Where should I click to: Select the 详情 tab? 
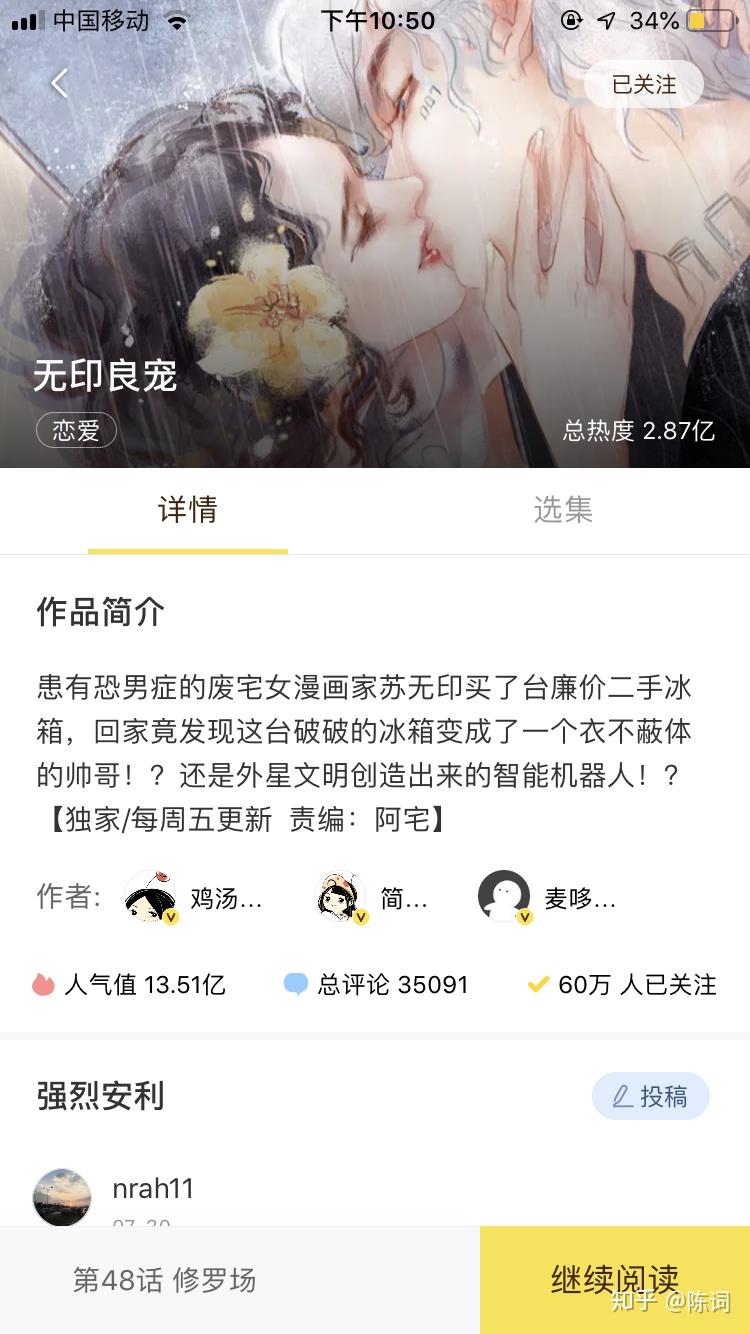coord(188,510)
